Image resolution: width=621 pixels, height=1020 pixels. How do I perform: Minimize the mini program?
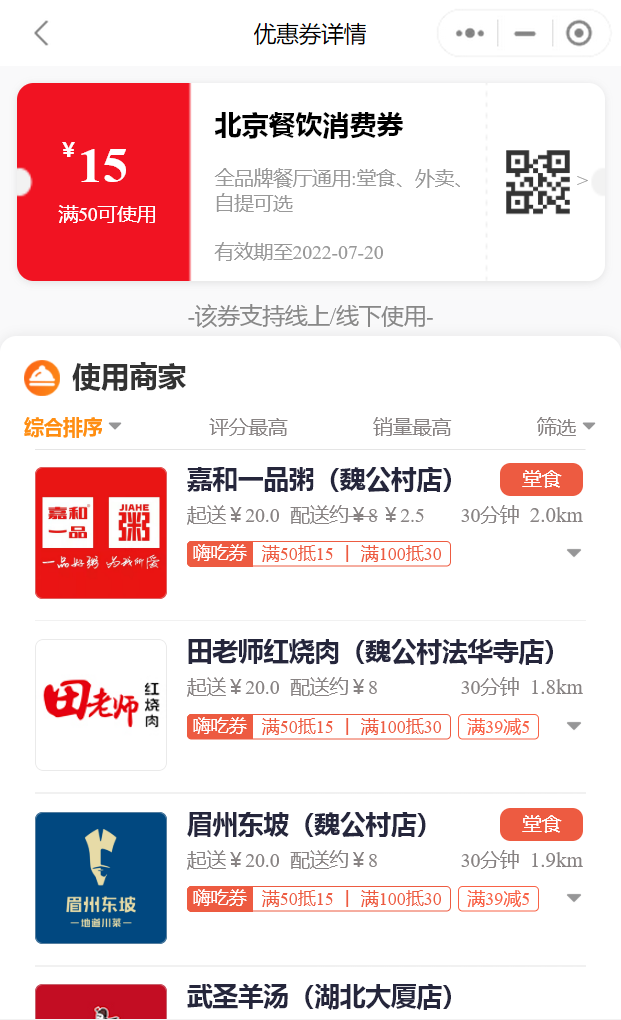(525, 33)
